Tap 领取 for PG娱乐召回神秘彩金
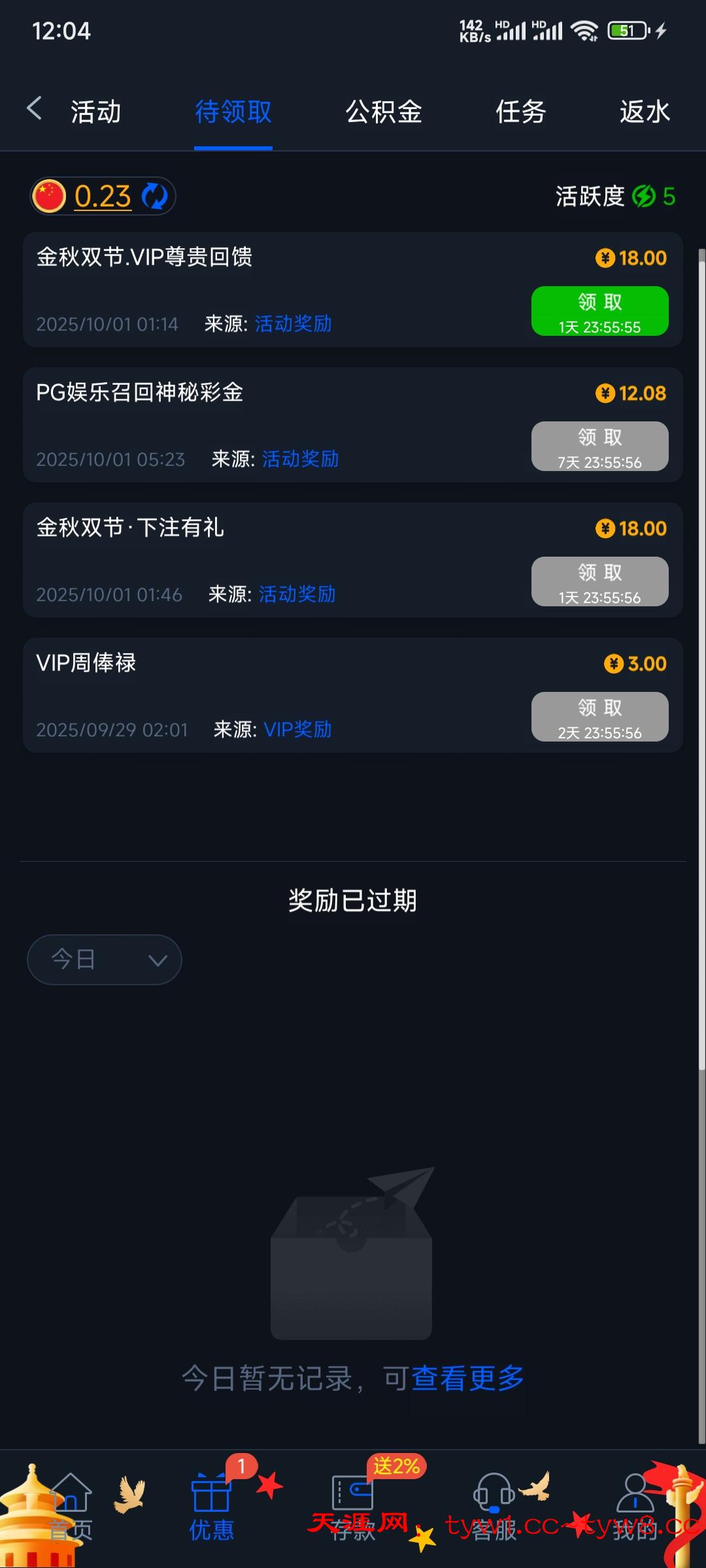Screen dimensions: 706x1568 (599, 446)
